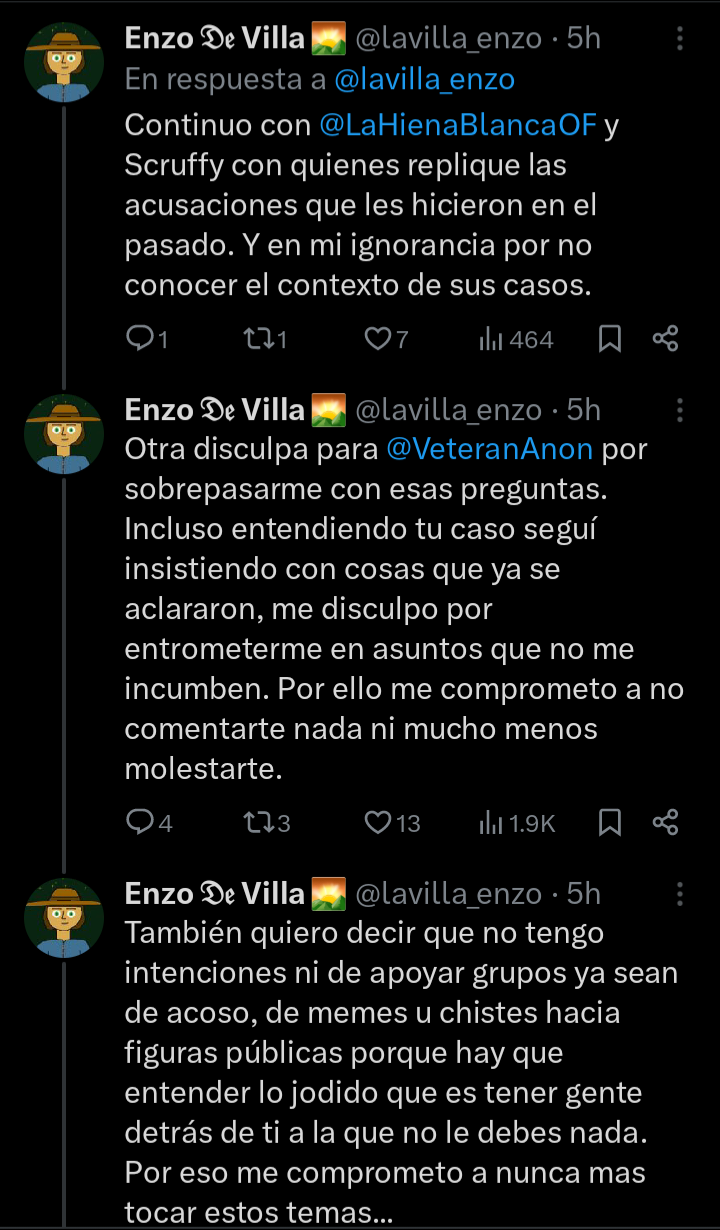Open overflow menu on the @VeteranAnon apology tweet
This screenshot has width=720, height=1230.
click(680, 411)
